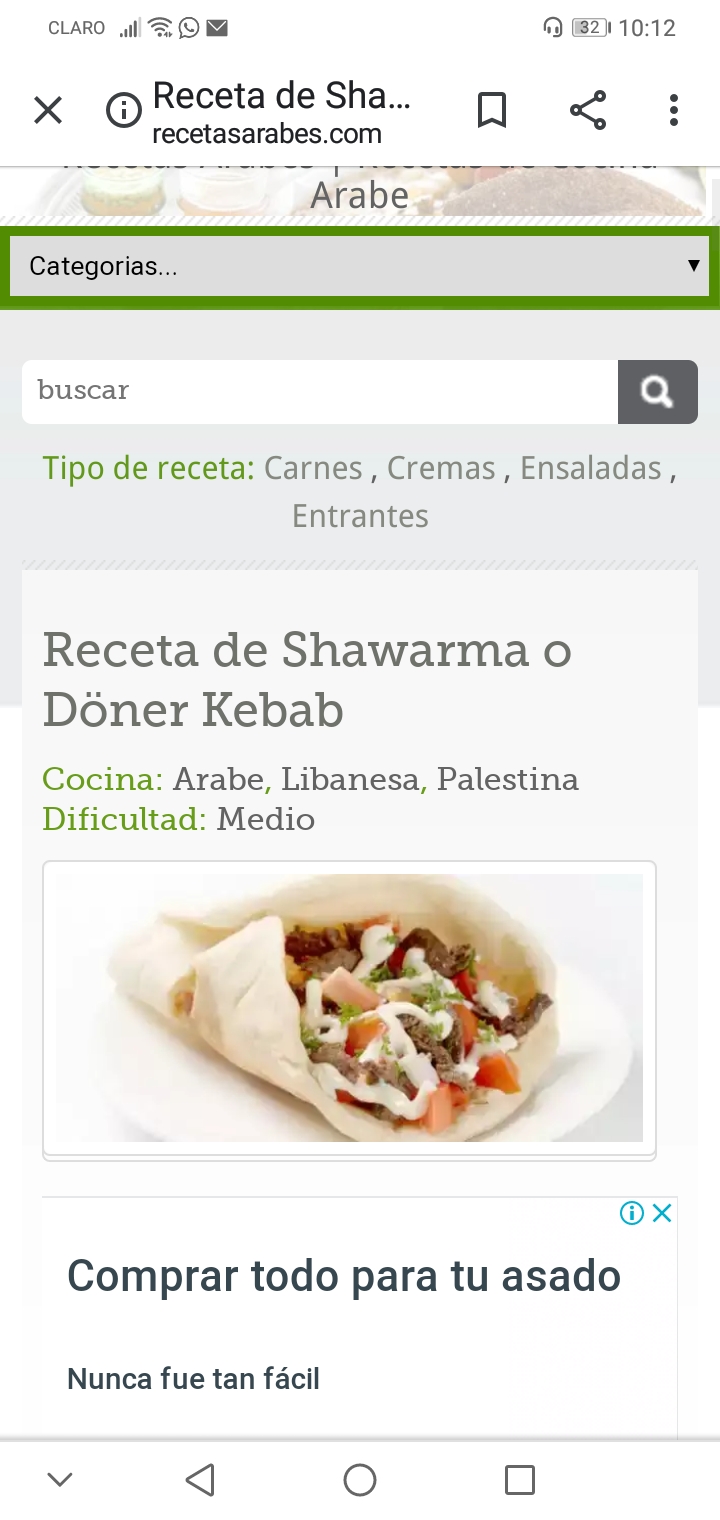The image size is (720, 1520).
Task: Go back with system back button
Action: point(200,1479)
